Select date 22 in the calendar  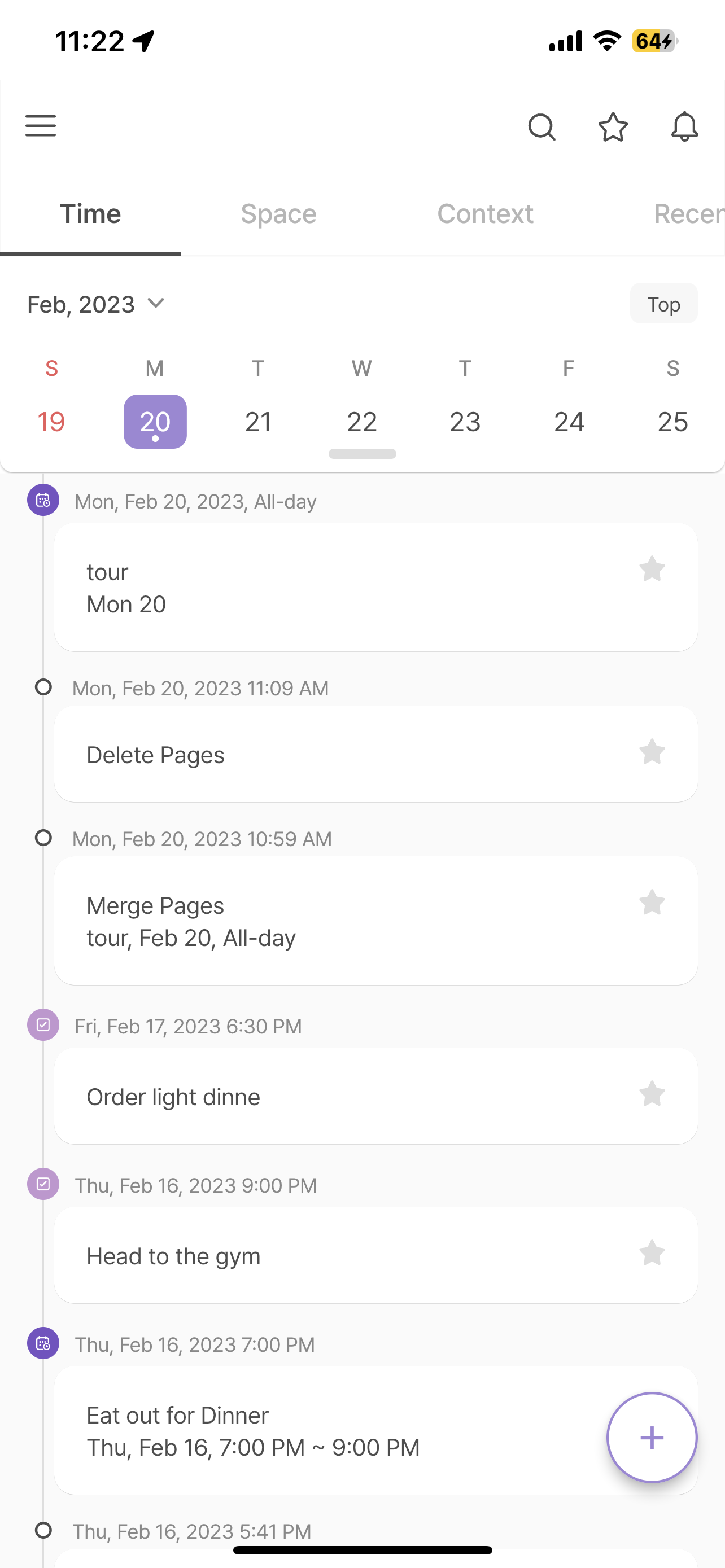point(361,421)
